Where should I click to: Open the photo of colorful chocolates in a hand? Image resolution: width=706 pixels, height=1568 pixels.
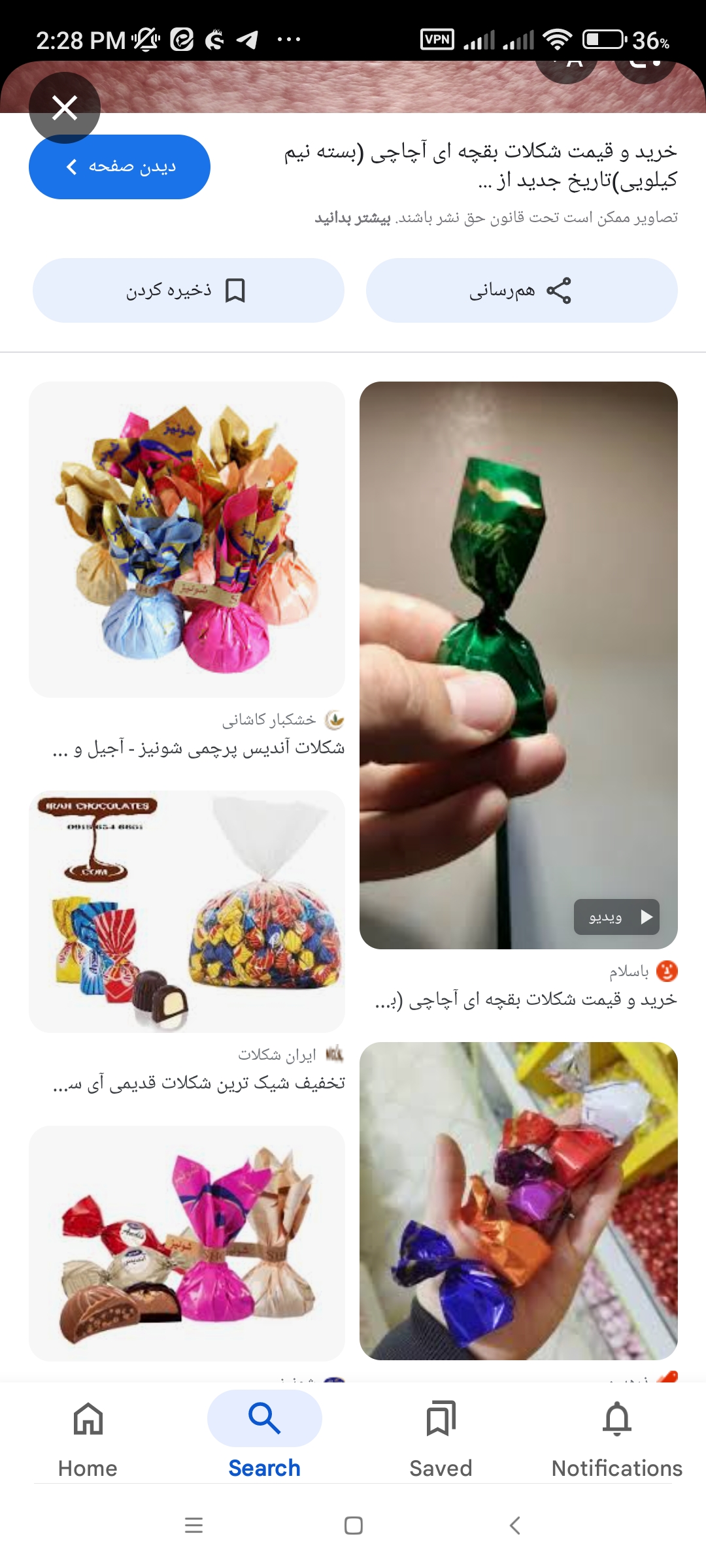(518, 1200)
